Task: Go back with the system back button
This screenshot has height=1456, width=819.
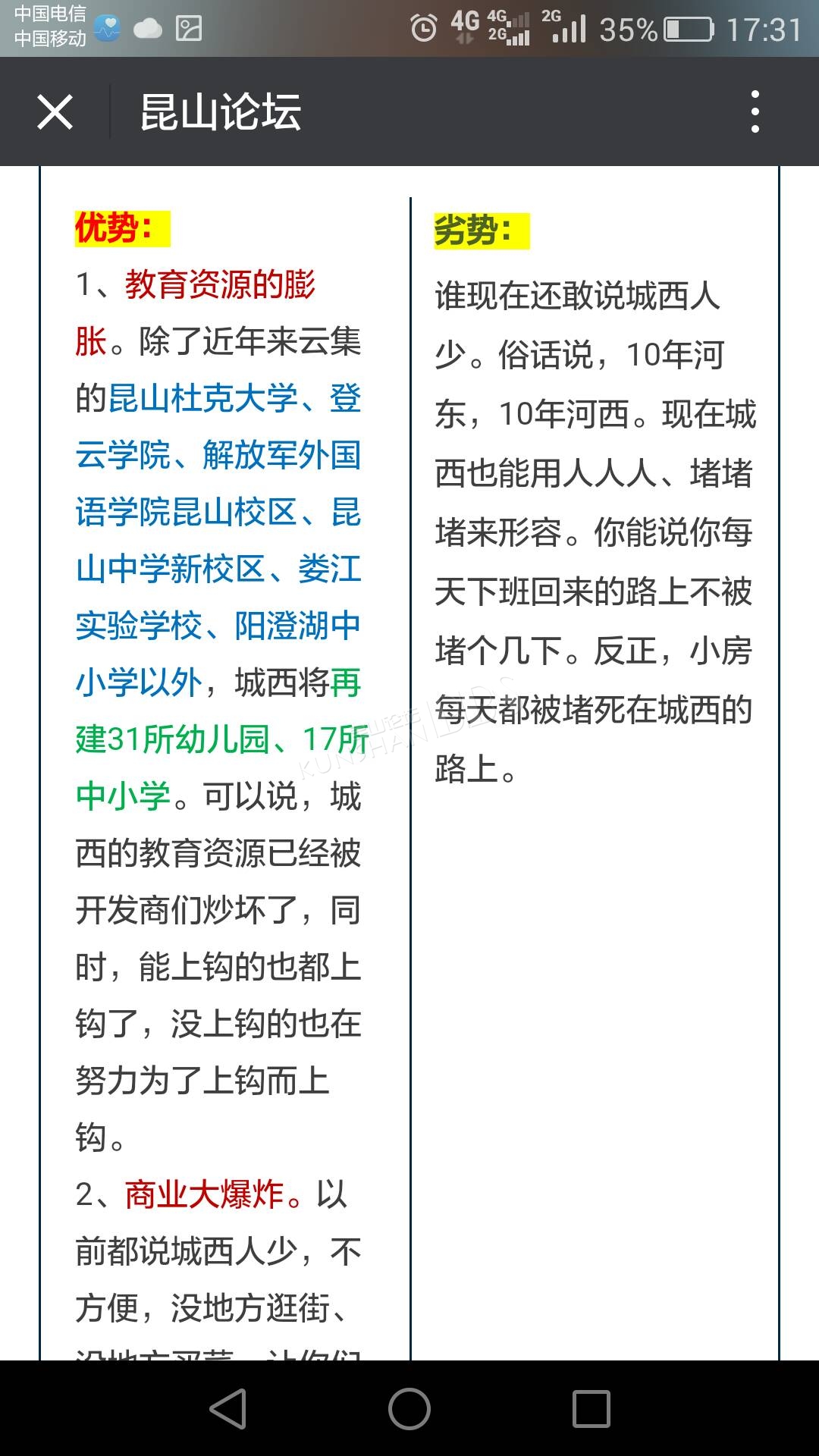Action: [x=227, y=1408]
